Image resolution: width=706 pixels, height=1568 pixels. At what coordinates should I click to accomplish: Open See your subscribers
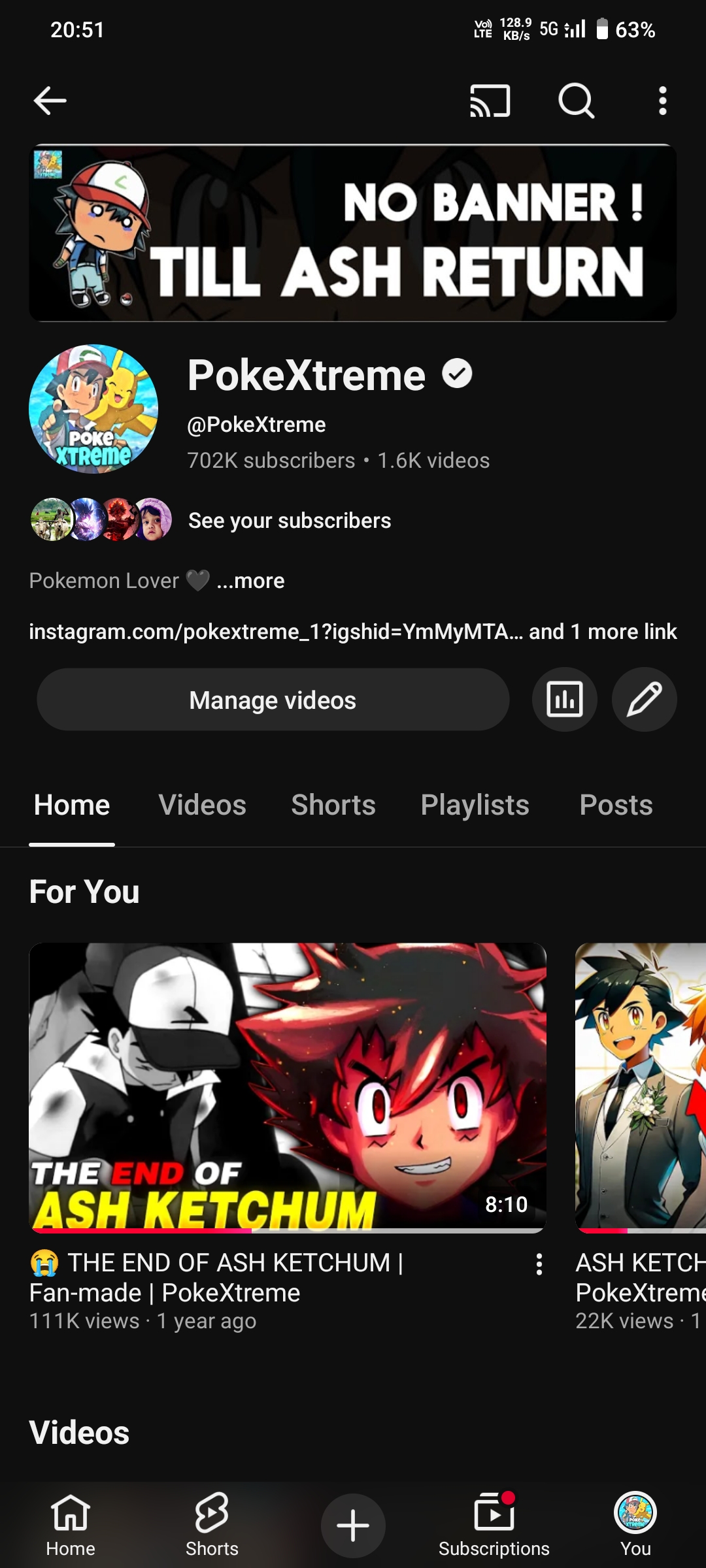pos(290,520)
